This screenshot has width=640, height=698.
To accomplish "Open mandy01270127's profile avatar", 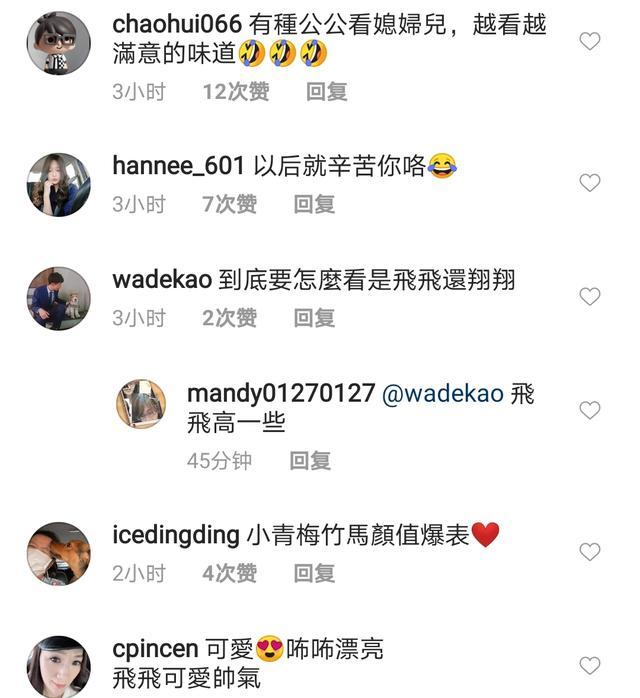I will click(141, 404).
